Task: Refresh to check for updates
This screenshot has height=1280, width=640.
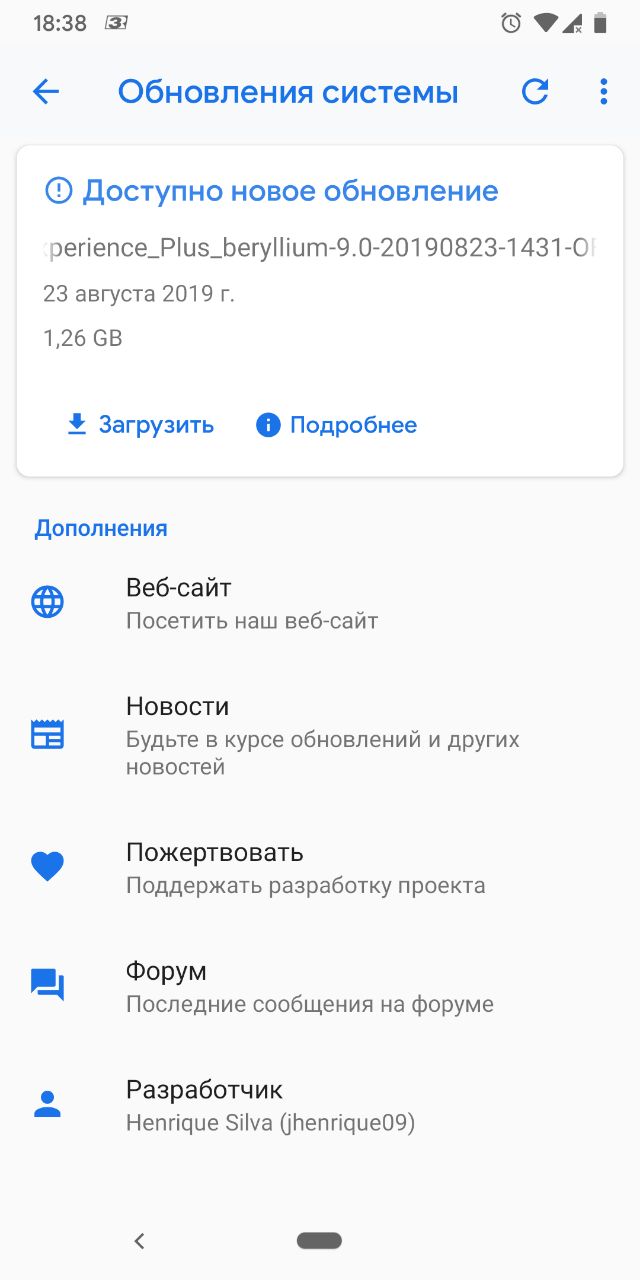Action: coord(536,92)
